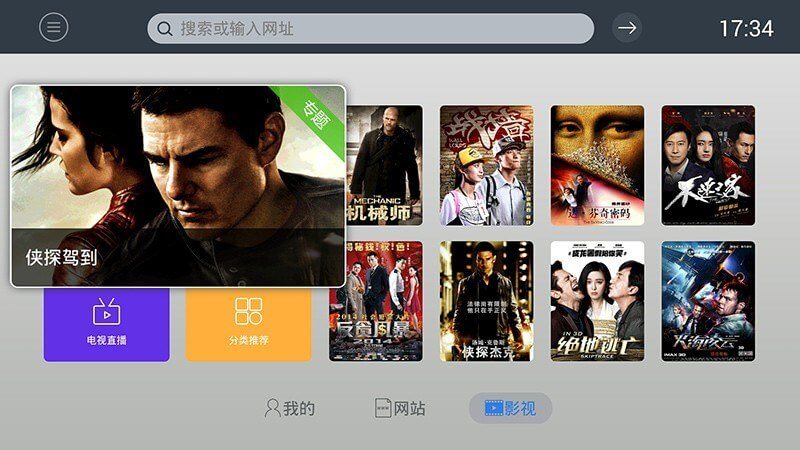Image resolution: width=800 pixels, height=450 pixels.
Task: Open the featured movie 侠探驾到
Action: (x=178, y=185)
